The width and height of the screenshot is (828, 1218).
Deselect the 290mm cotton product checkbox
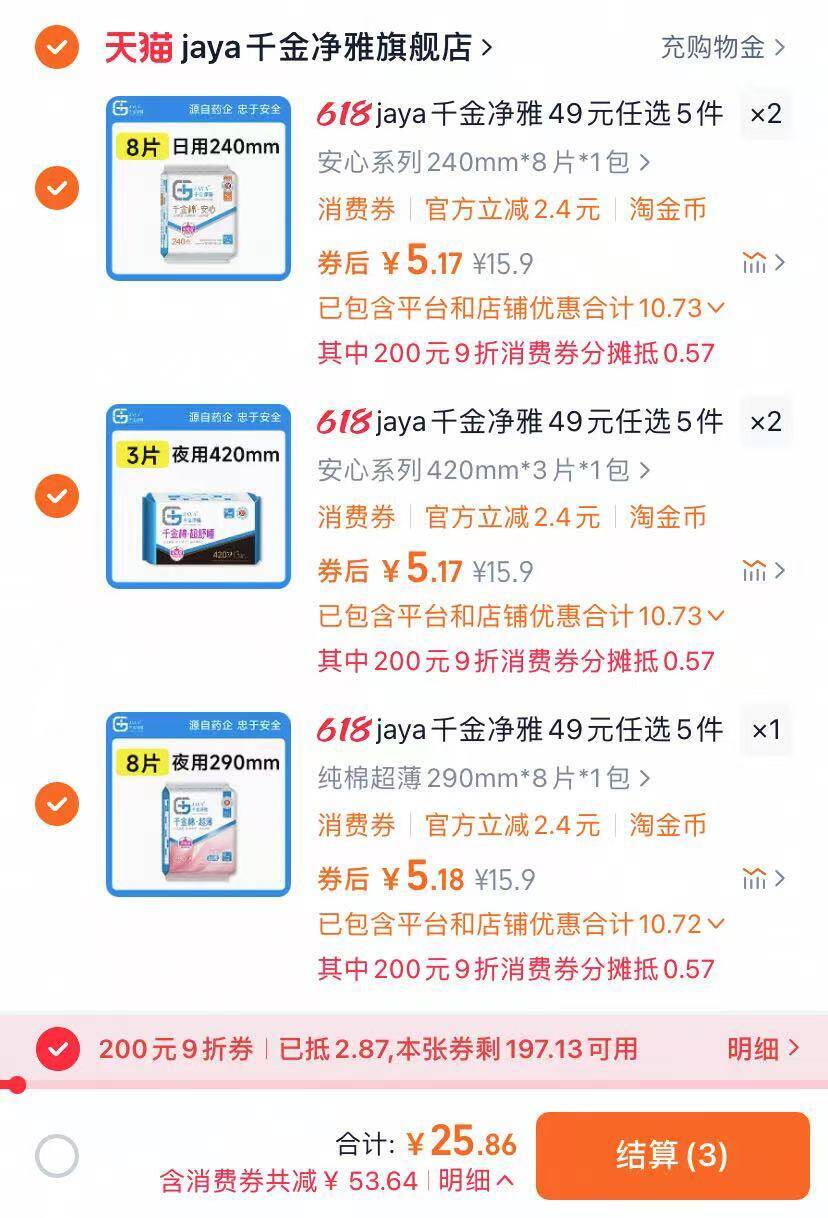(57, 802)
